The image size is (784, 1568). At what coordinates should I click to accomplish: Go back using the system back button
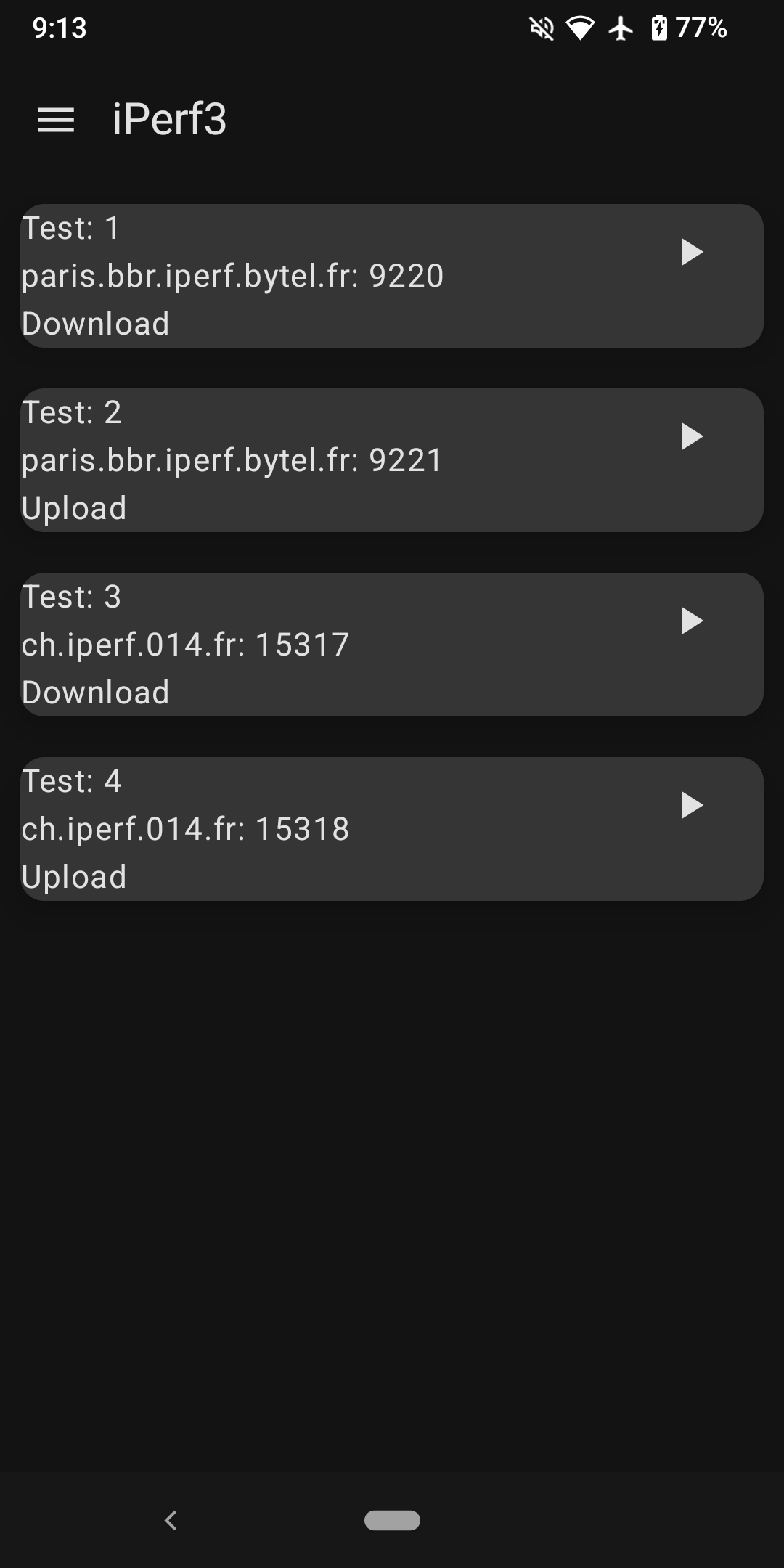click(171, 1520)
